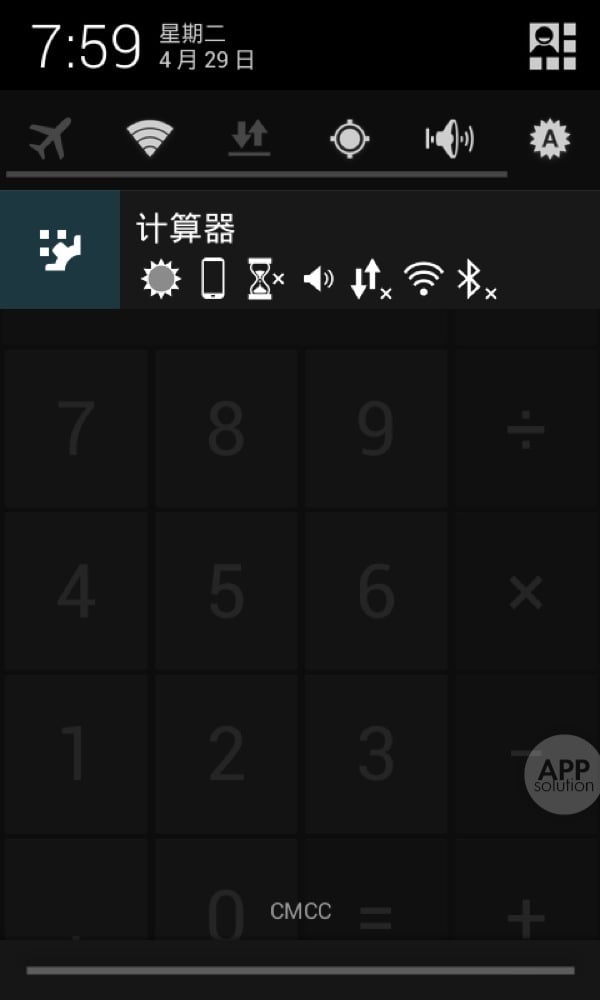Tap the brightness icon in the 计算器 notification

(x=161, y=278)
